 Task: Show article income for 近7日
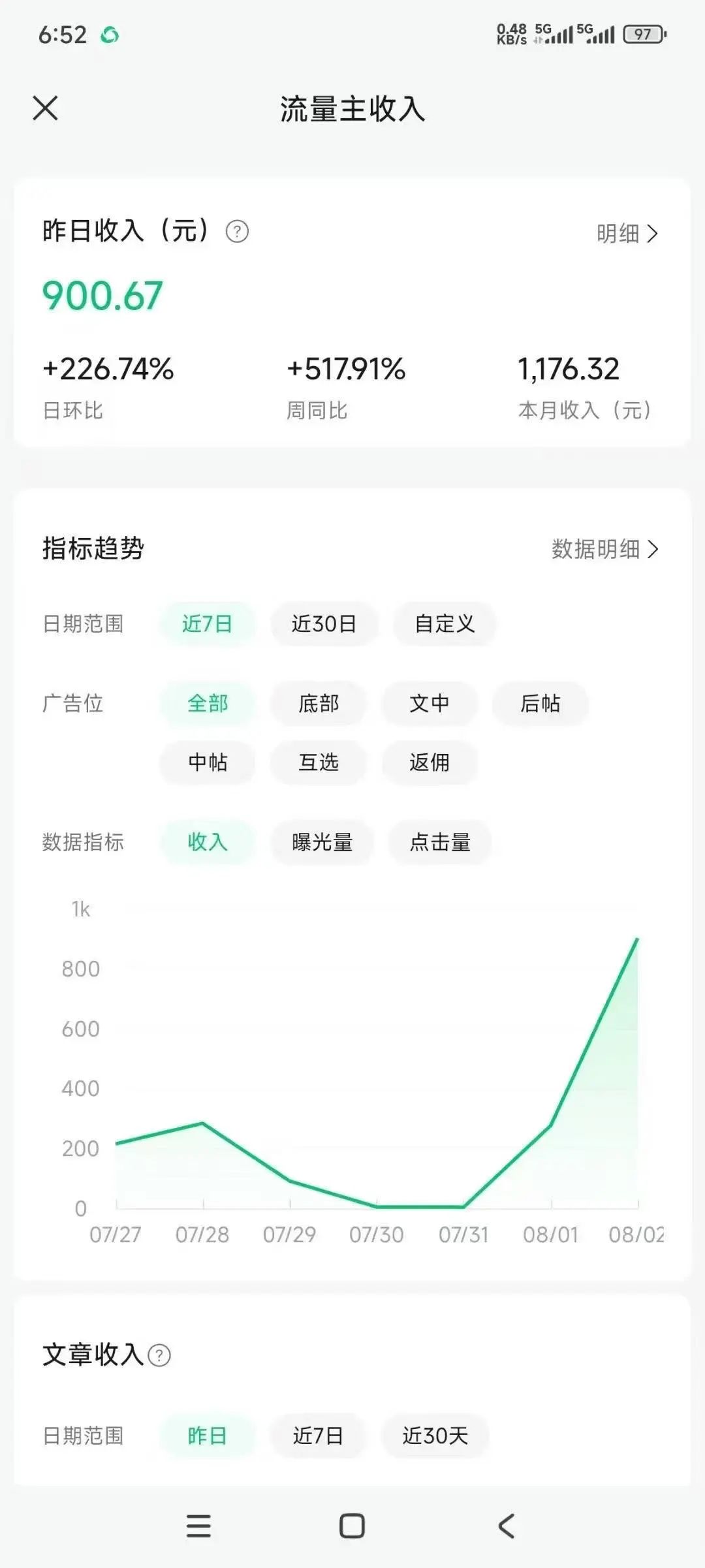coord(318,1436)
